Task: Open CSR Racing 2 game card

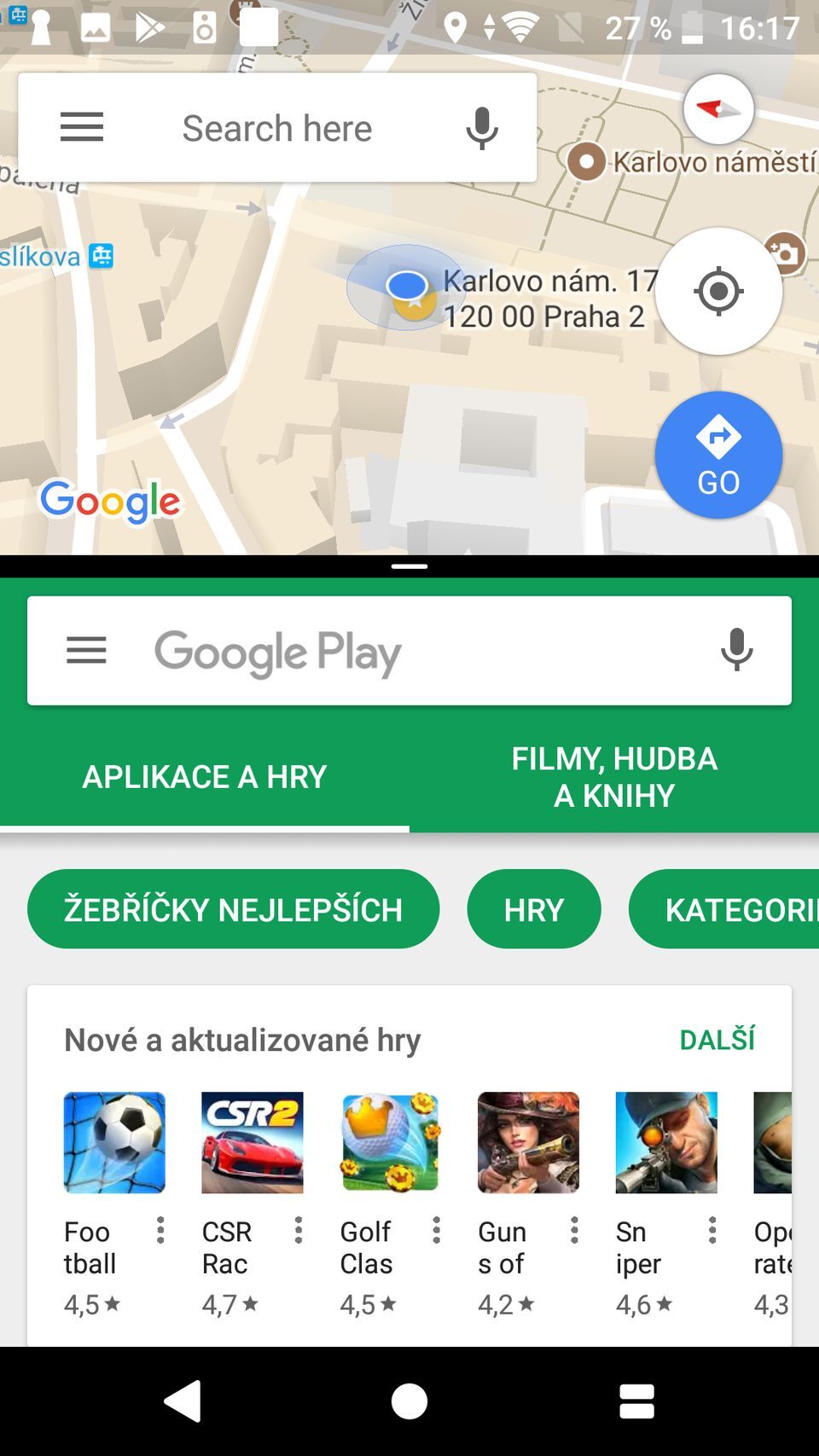Action: pyautogui.click(x=252, y=1143)
